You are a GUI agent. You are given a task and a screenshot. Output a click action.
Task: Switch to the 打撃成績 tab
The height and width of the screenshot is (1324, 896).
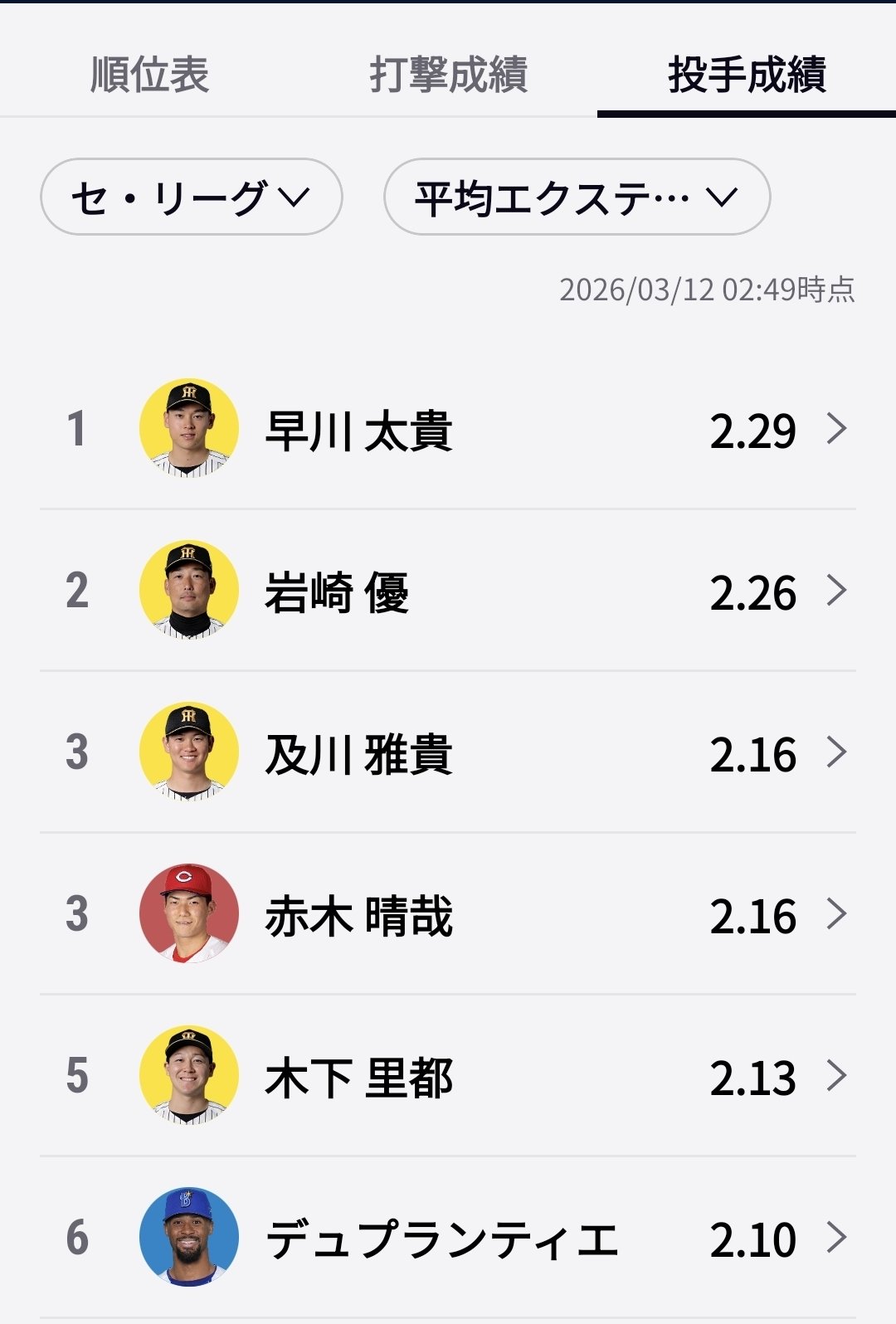(448, 75)
